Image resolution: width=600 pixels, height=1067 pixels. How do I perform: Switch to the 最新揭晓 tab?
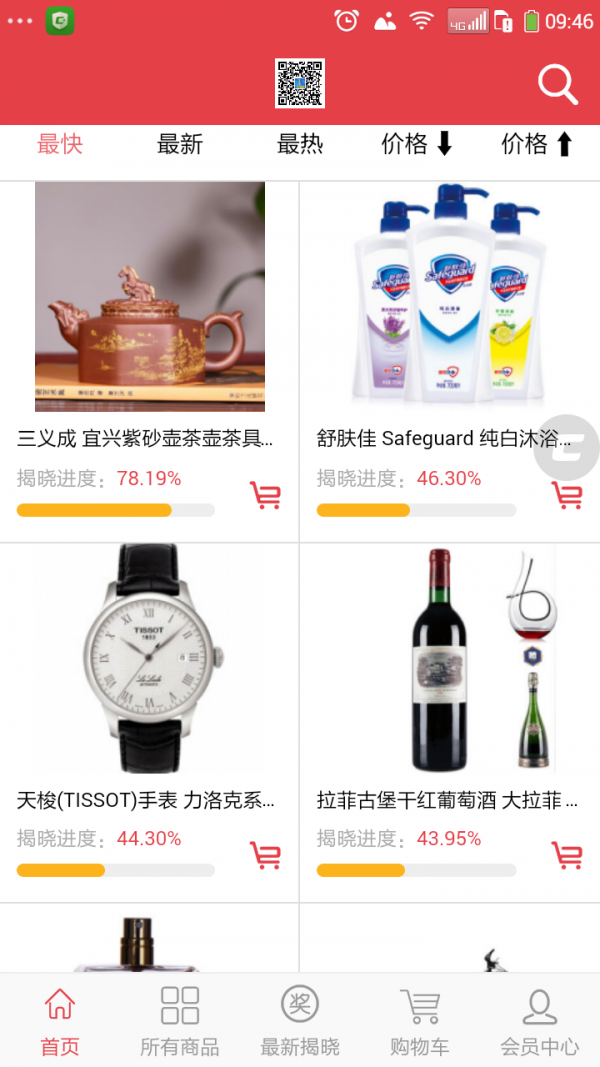click(x=300, y=1020)
